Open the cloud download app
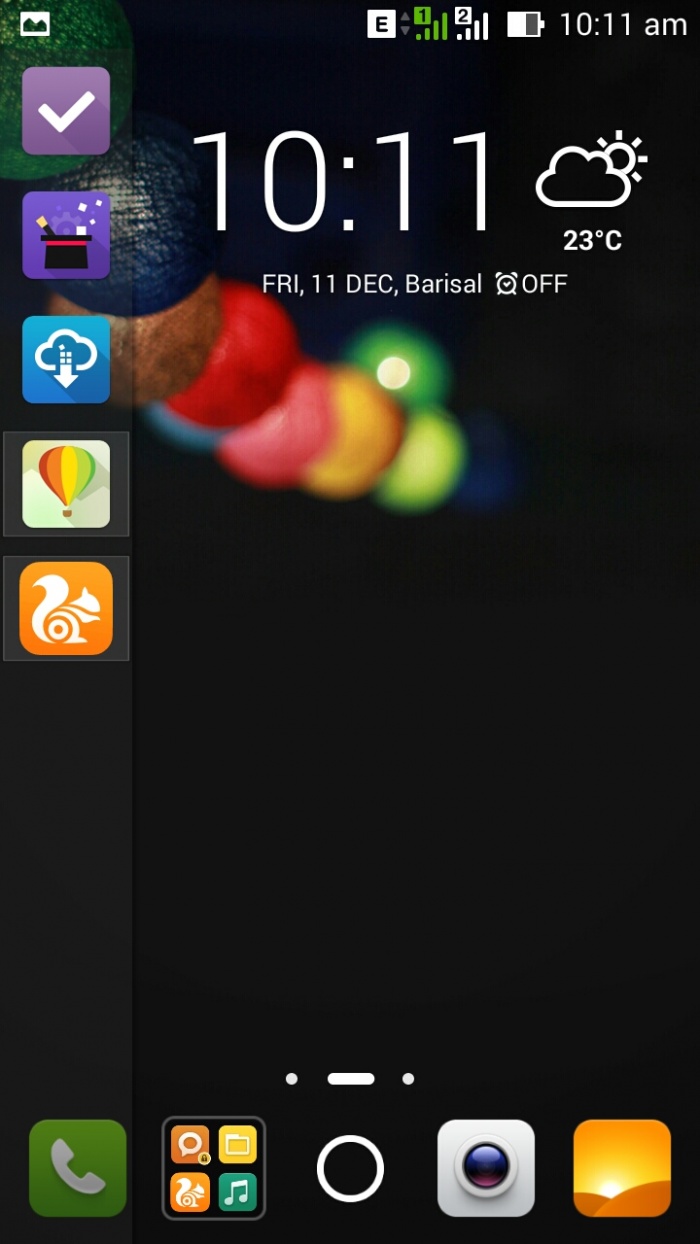This screenshot has height=1244, width=700. tap(66, 359)
